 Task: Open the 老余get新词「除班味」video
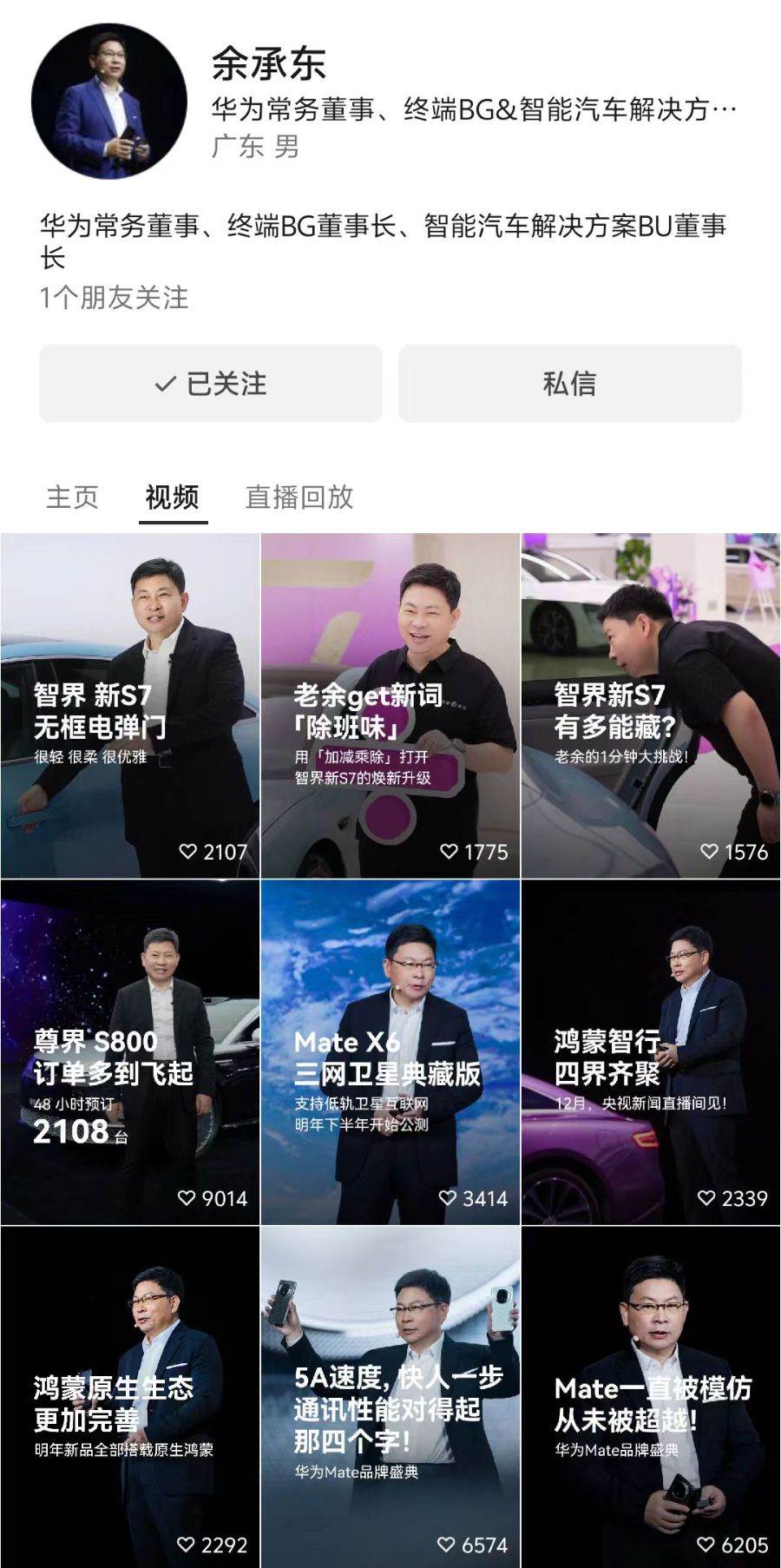pos(390,705)
